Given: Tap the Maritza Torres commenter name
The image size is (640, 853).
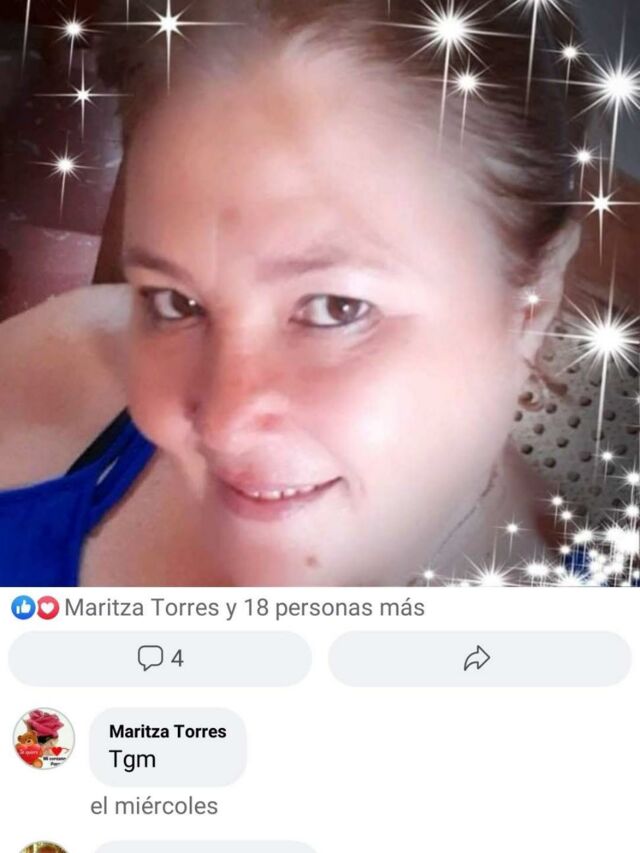Looking at the screenshot, I should point(167,731).
